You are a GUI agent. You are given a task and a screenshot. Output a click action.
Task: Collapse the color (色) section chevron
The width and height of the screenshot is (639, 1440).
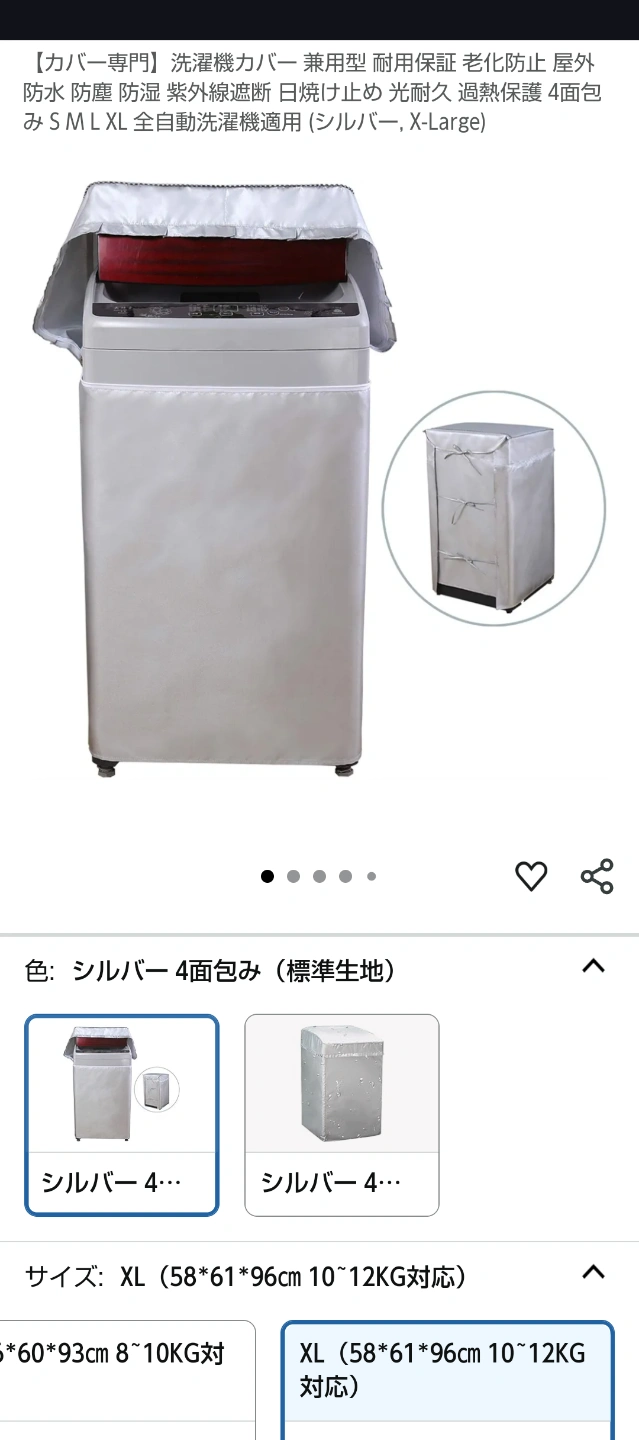[593, 966]
